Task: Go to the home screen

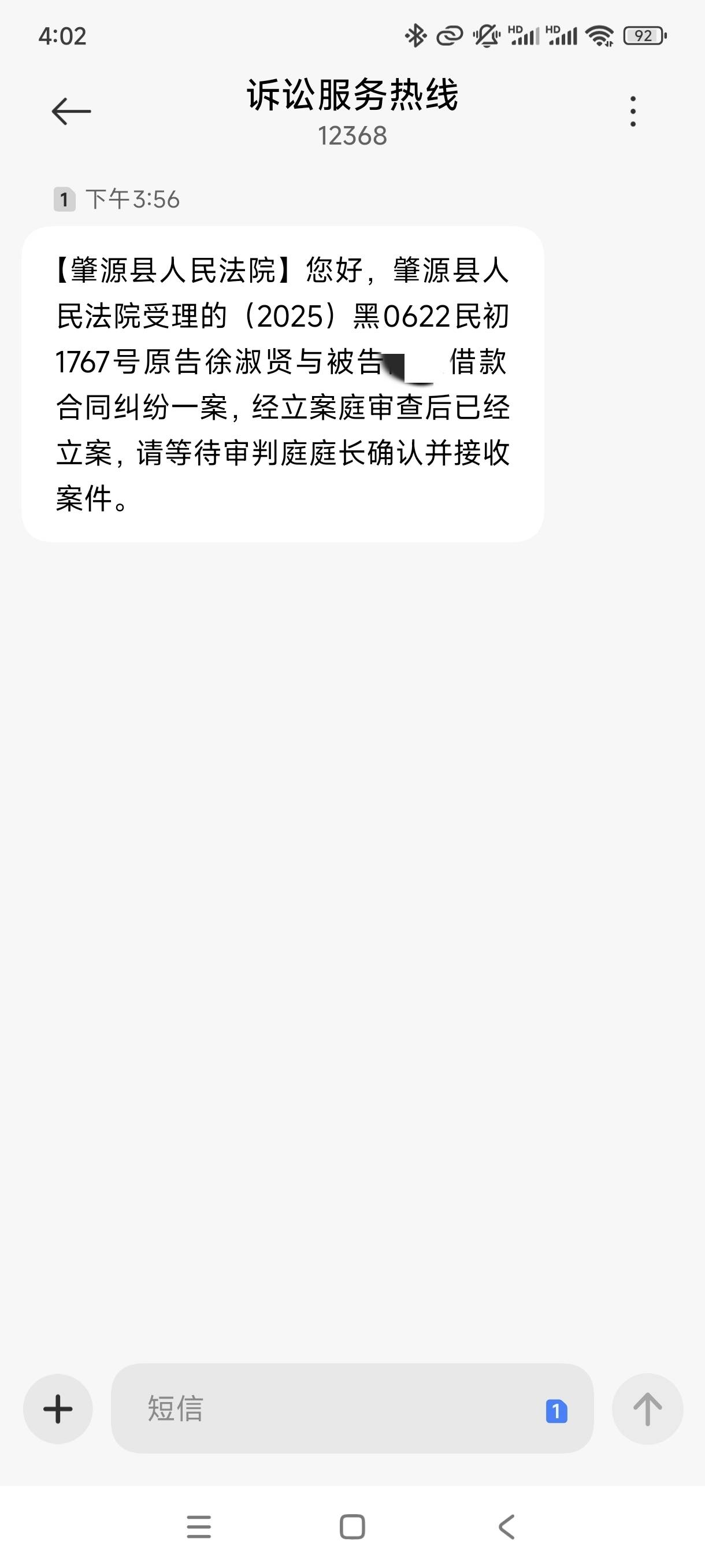Action: [x=352, y=1526]
